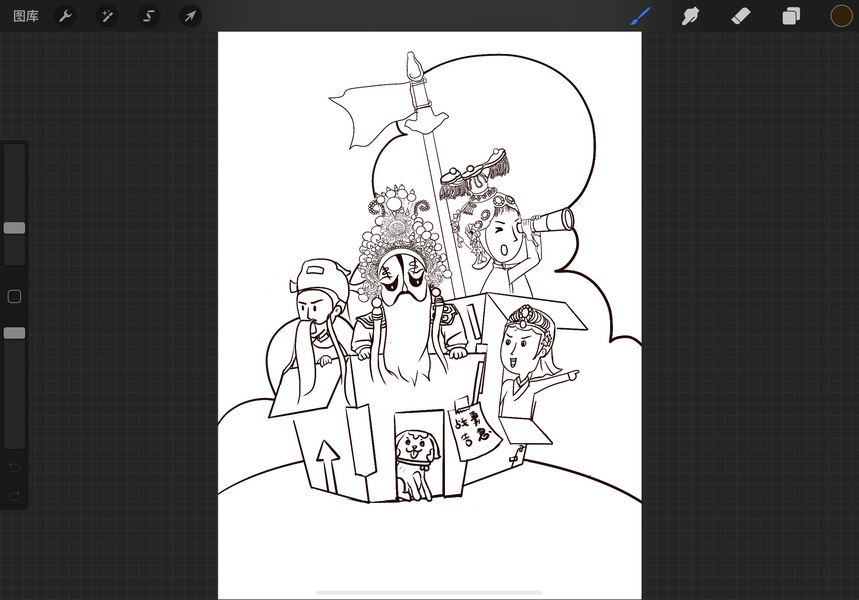
Task: Open the wrench actions menu
Action: point(65,16)
